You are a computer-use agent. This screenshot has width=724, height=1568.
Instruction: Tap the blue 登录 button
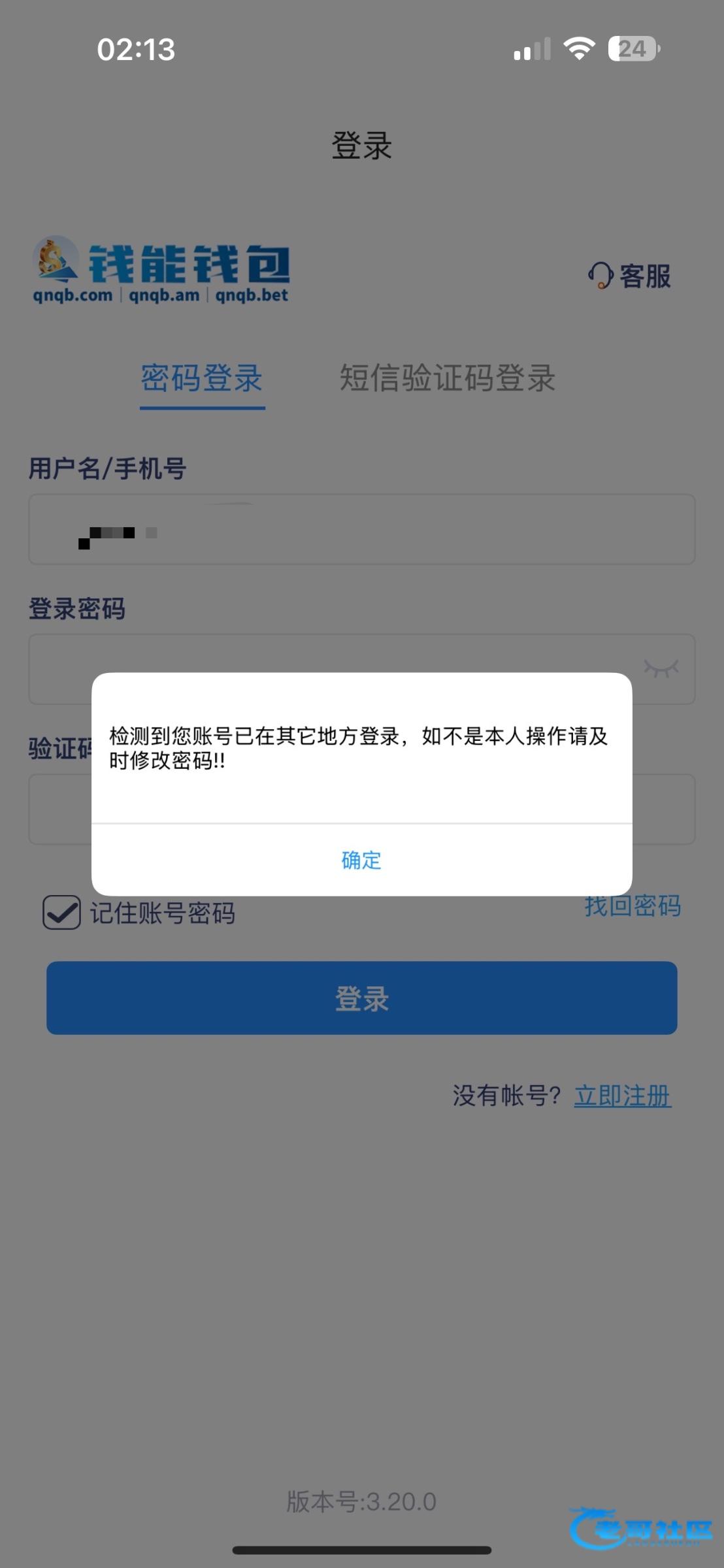click(361, 998)
